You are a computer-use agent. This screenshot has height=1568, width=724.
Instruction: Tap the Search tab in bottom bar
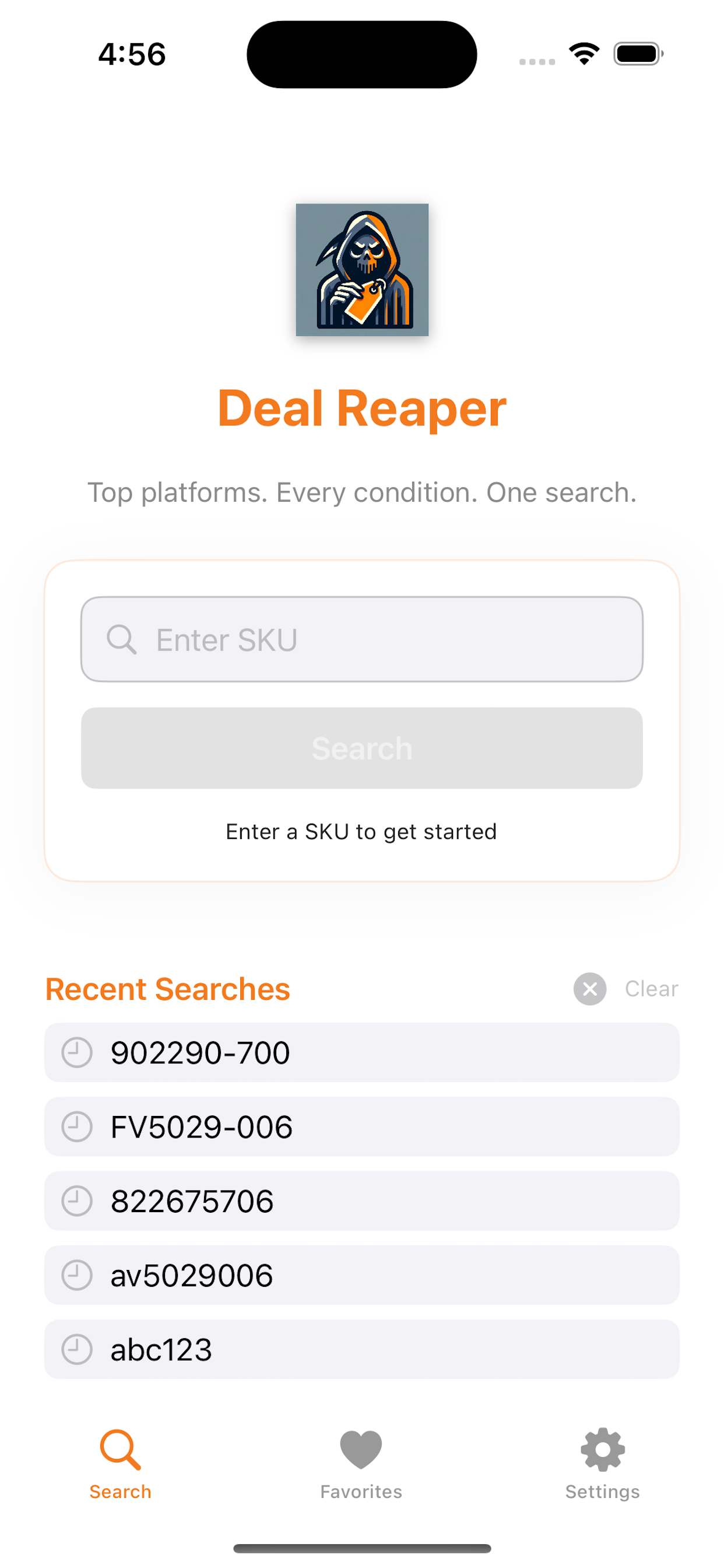tap(121, 1464)
